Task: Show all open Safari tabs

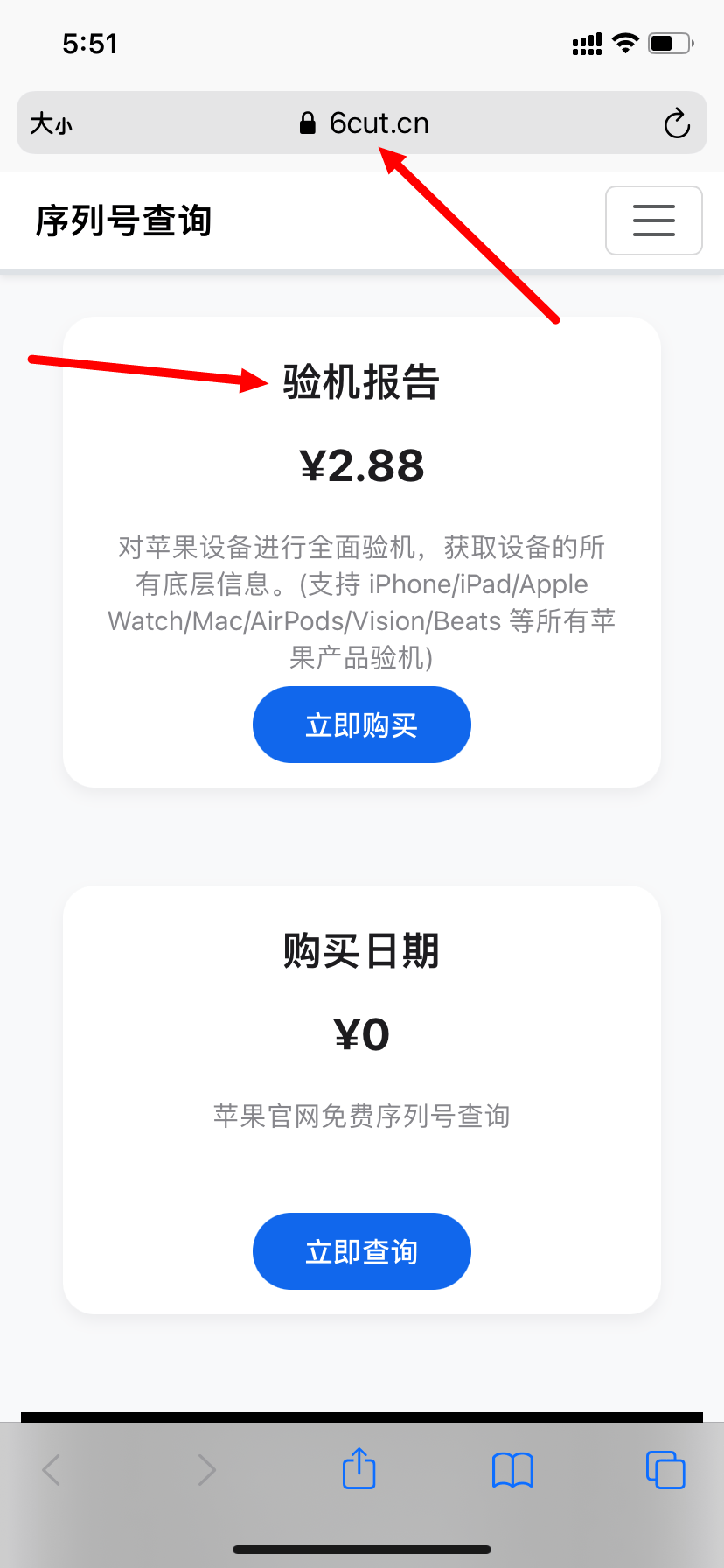Action: (x=665, y=1470)
